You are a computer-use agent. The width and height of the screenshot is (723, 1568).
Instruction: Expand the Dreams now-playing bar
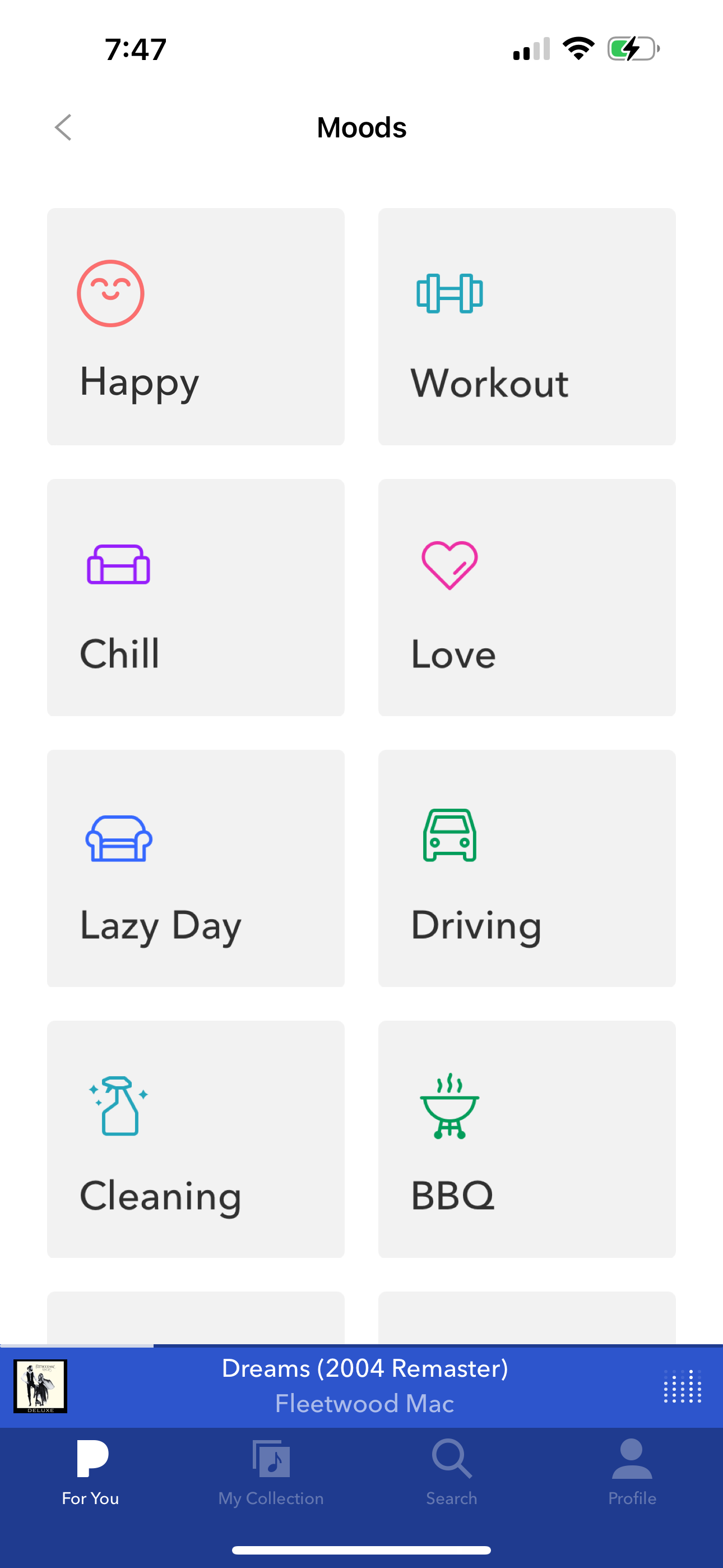(x=364, y=1385)
